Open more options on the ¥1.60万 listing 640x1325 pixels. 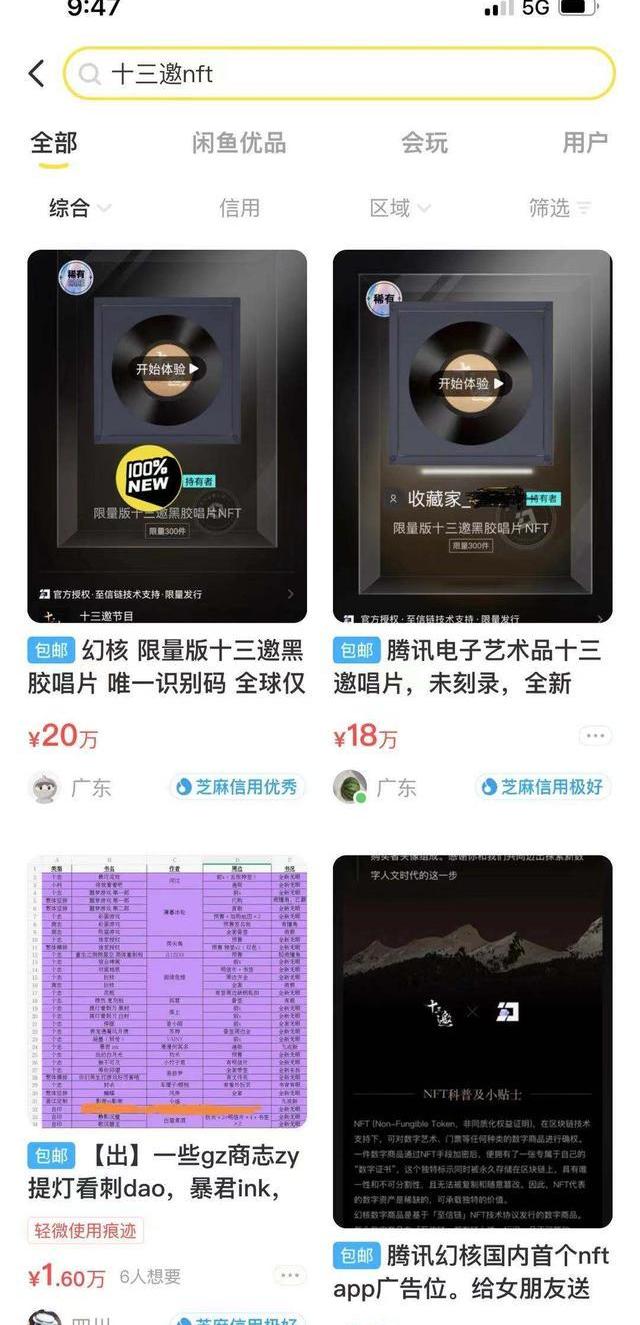coord(290,1275)
